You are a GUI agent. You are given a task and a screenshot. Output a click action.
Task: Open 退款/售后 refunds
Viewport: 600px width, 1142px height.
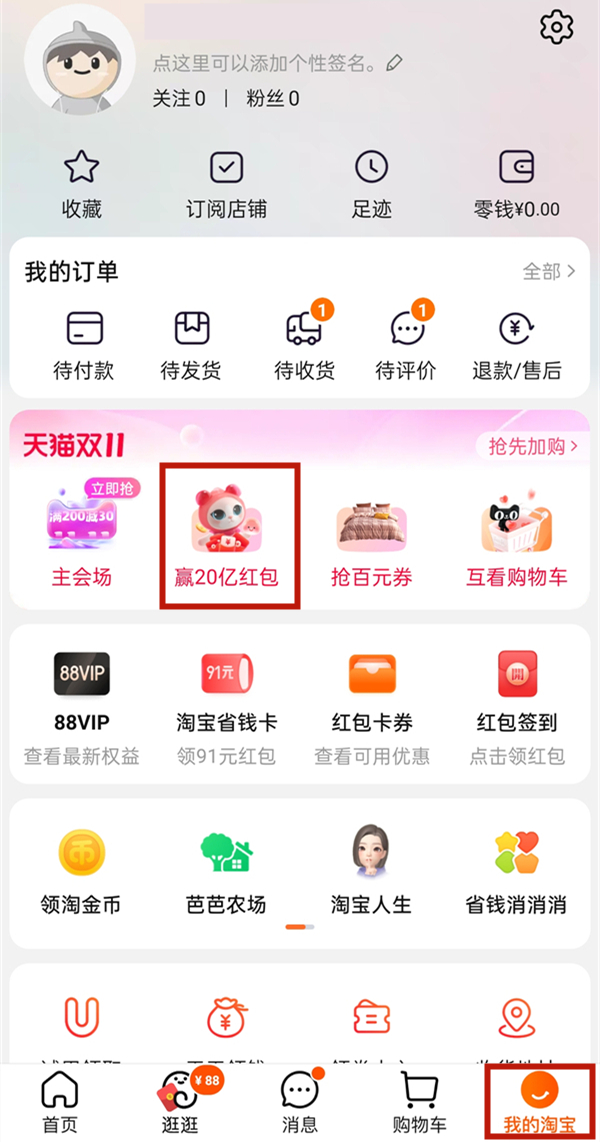click(517, 346)
